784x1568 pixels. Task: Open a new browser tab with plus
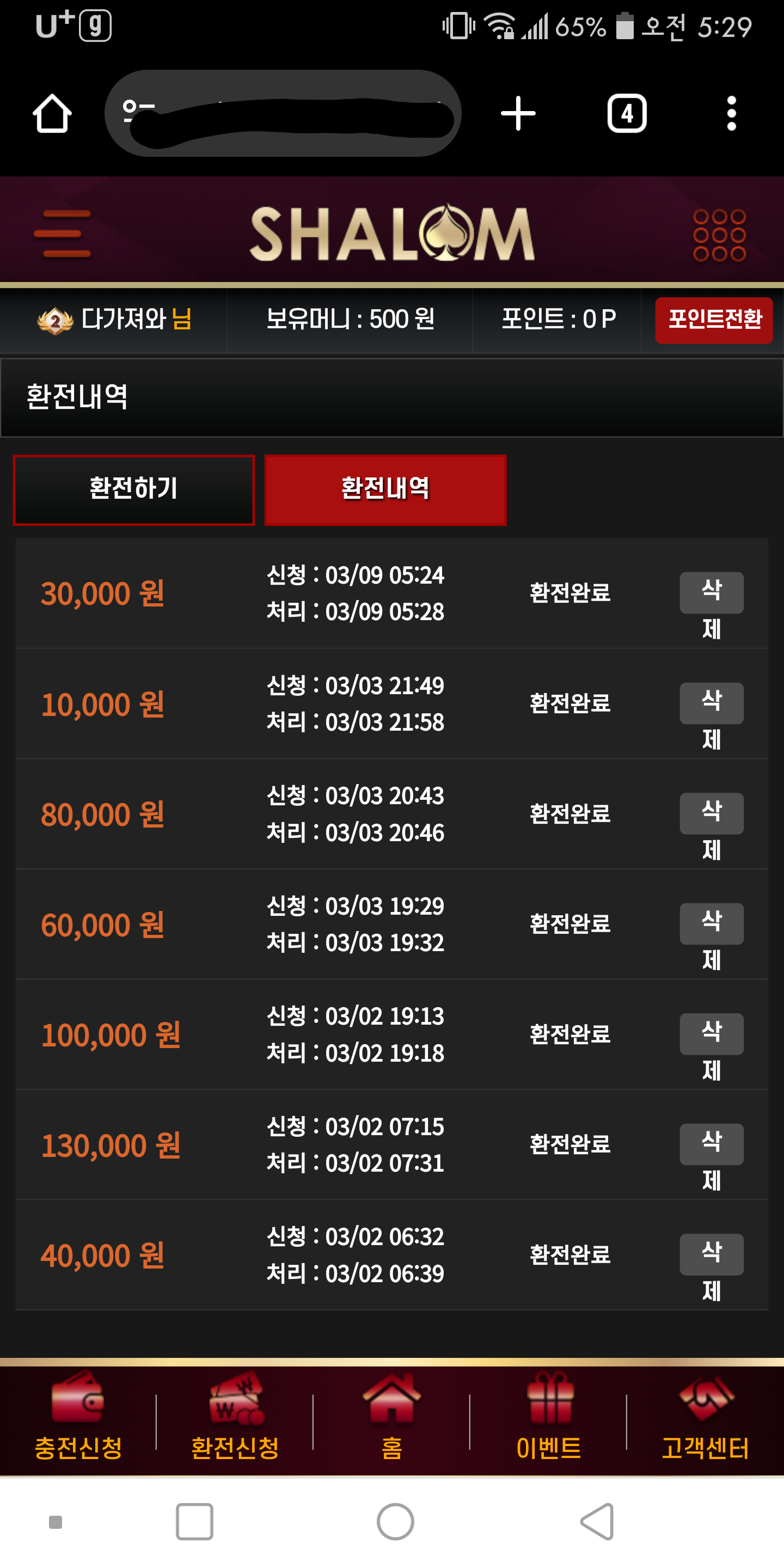[518, 113]
